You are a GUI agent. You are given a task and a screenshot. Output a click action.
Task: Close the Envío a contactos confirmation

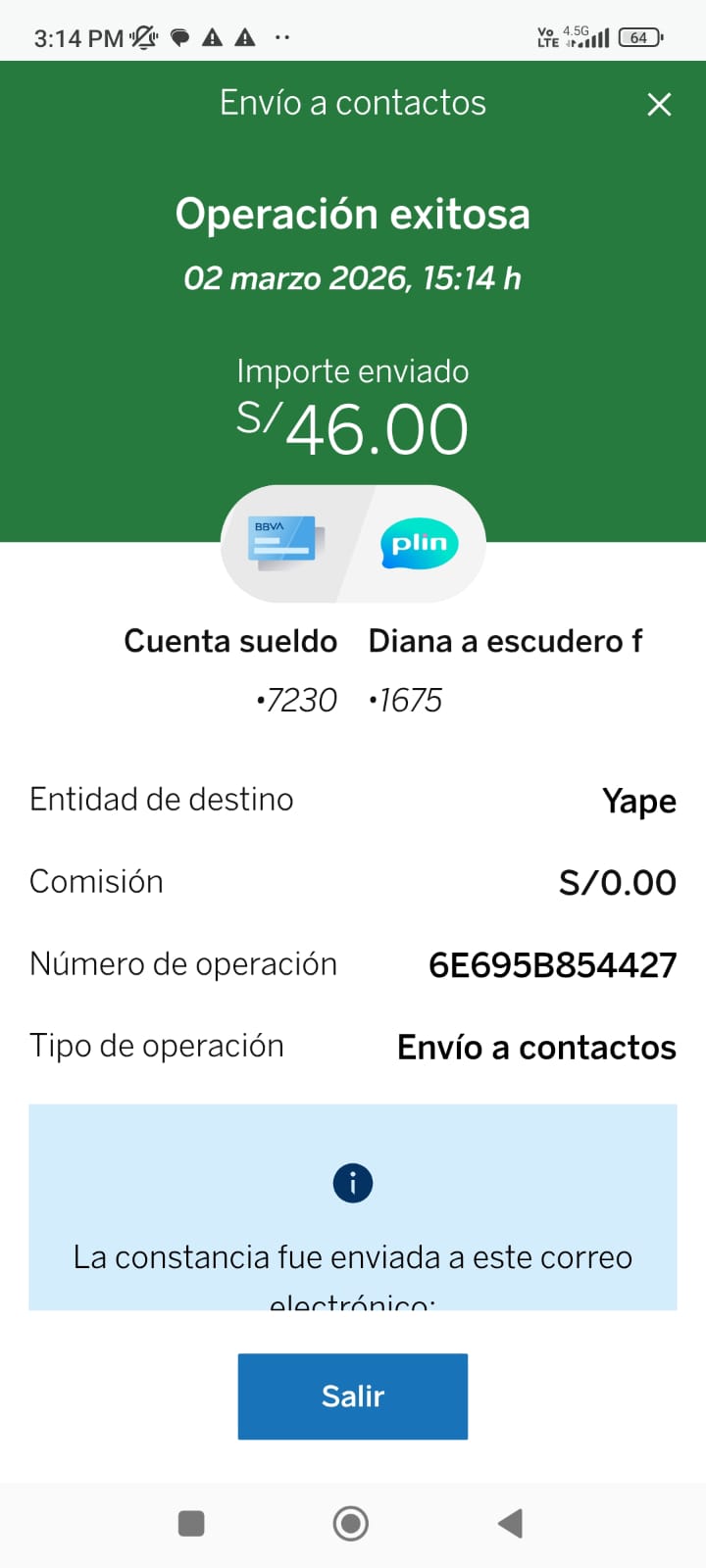pyautogui.click(x=659, y=105)
